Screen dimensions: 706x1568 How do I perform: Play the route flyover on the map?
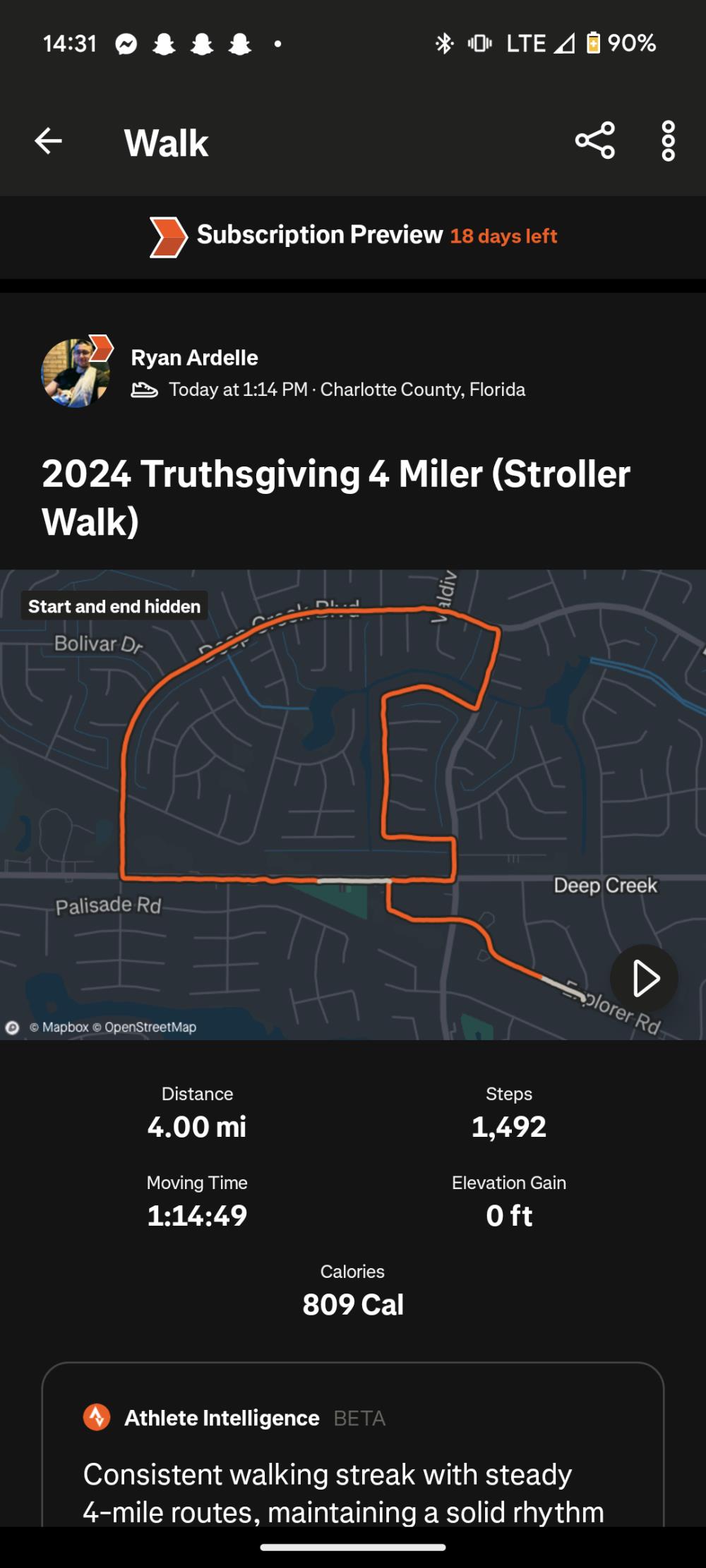click(644, 978)
